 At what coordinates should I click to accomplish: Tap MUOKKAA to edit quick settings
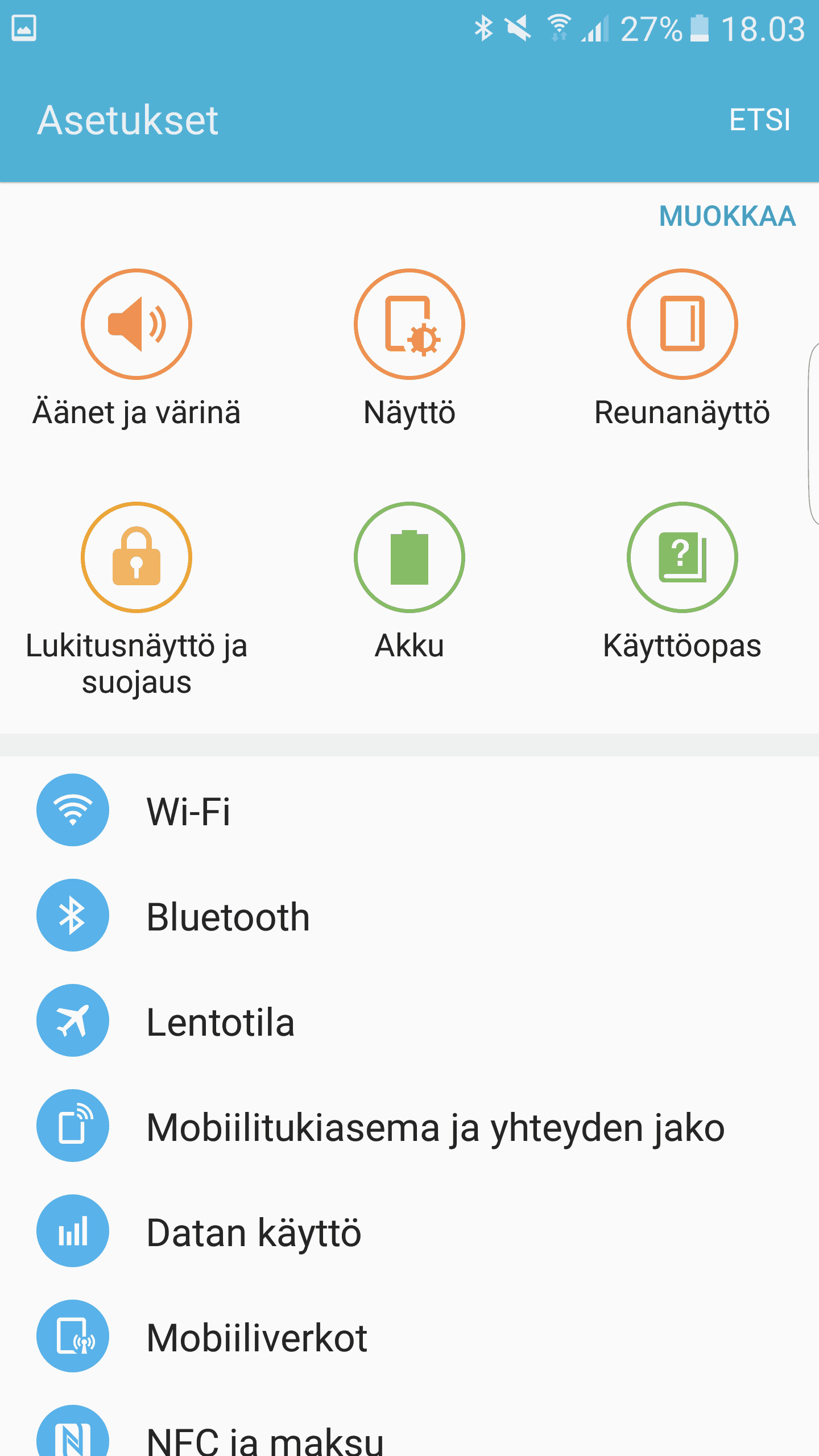[x=727, y=216]
